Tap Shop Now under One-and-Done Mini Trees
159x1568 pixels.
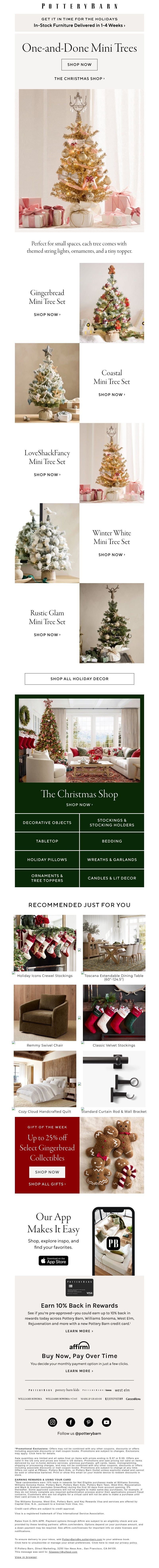point(79,64)
